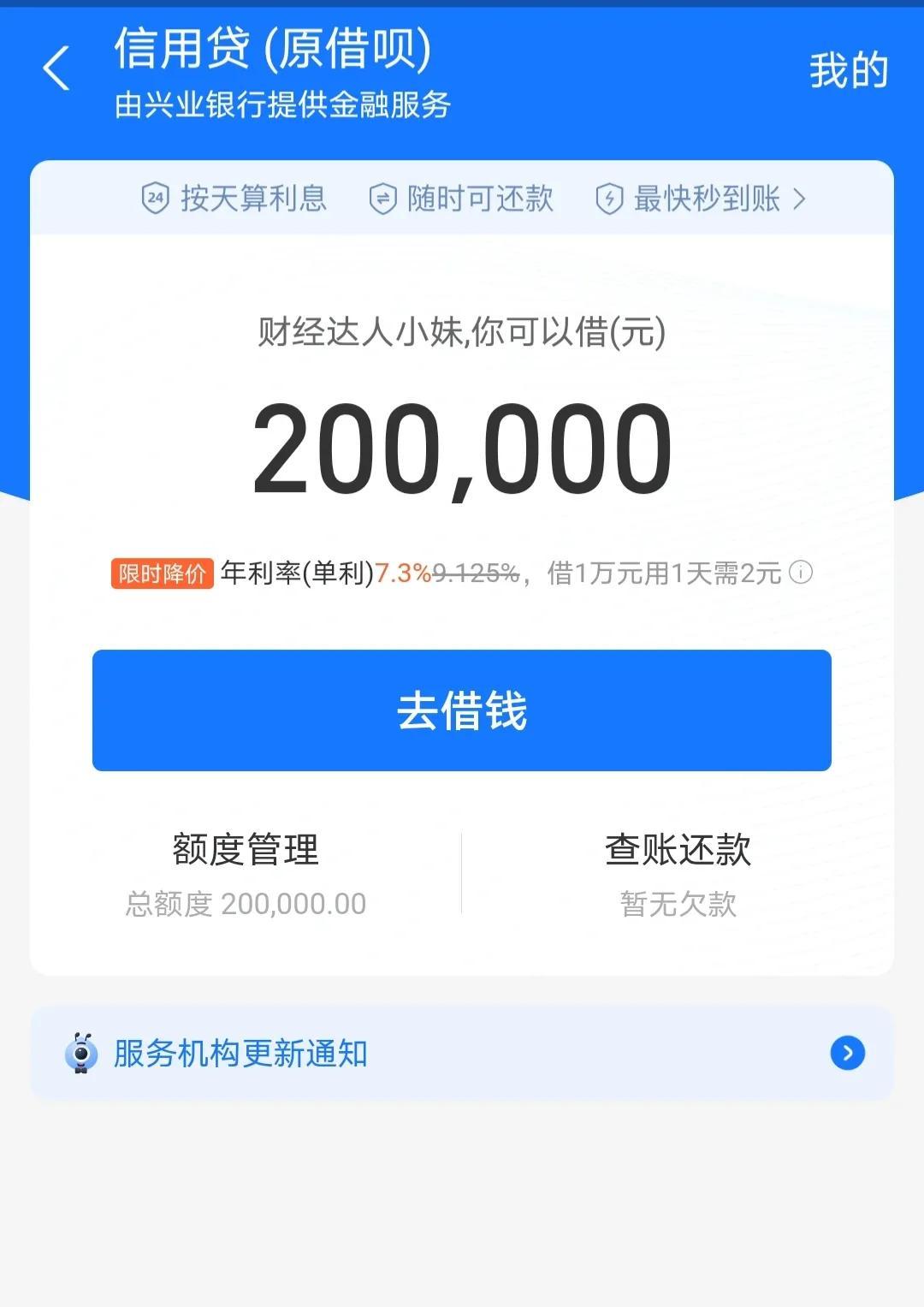
Task: Tap the 随时可还款 coin shield icon
Action: tap(383, 197)
